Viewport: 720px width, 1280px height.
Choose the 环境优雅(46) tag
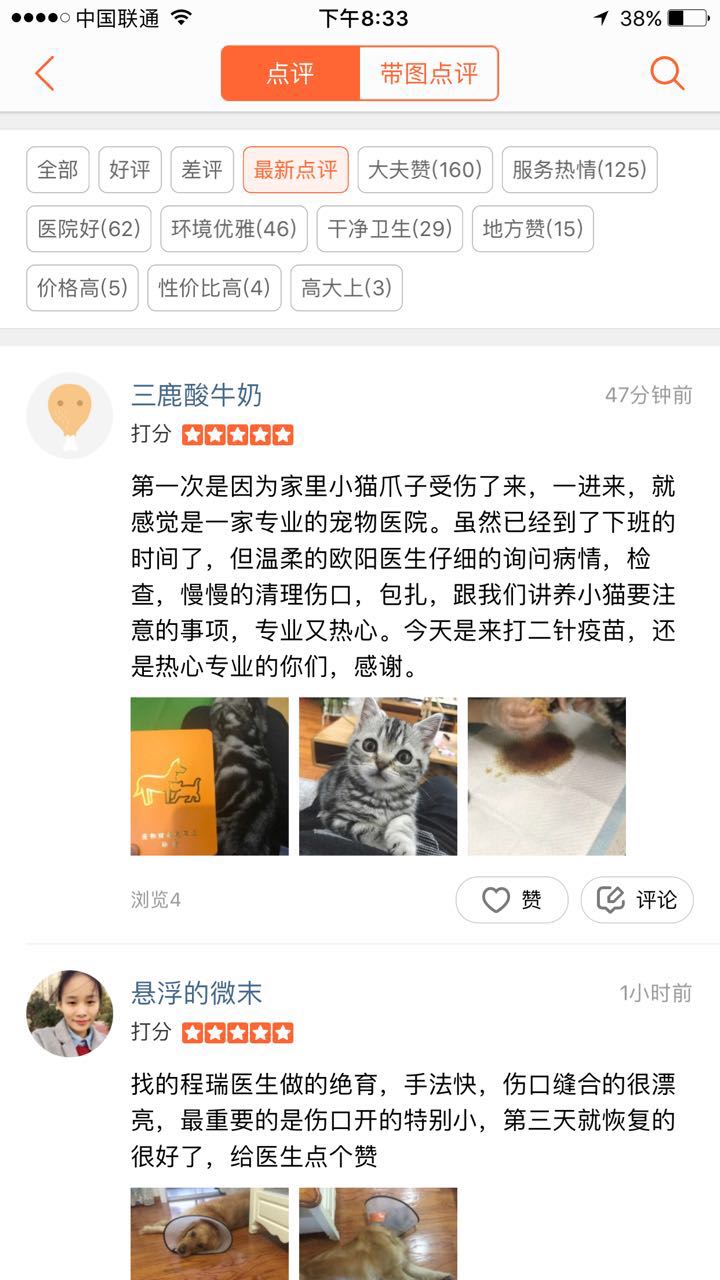pyautogui.click(x=234, y=229)
